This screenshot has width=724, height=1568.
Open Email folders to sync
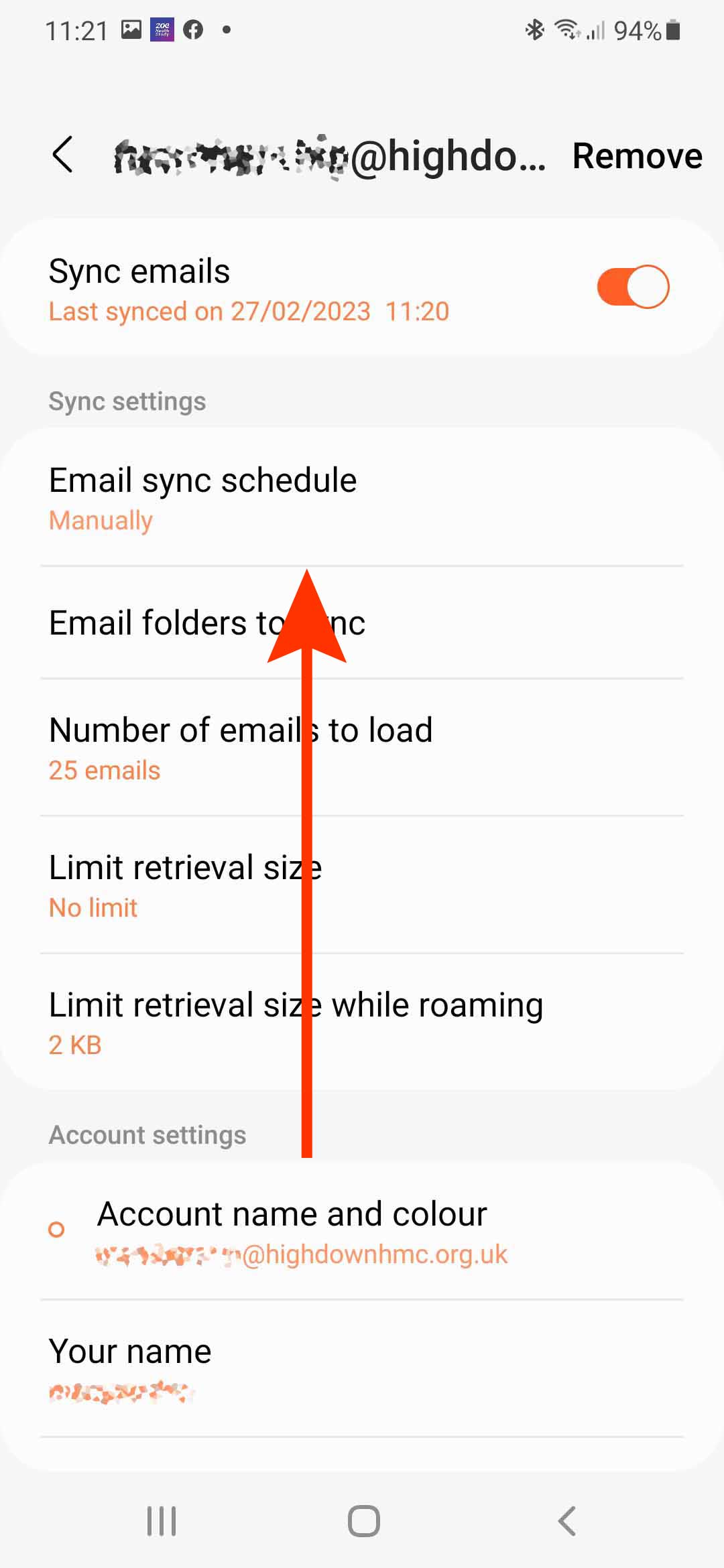(x=362, y=623)
